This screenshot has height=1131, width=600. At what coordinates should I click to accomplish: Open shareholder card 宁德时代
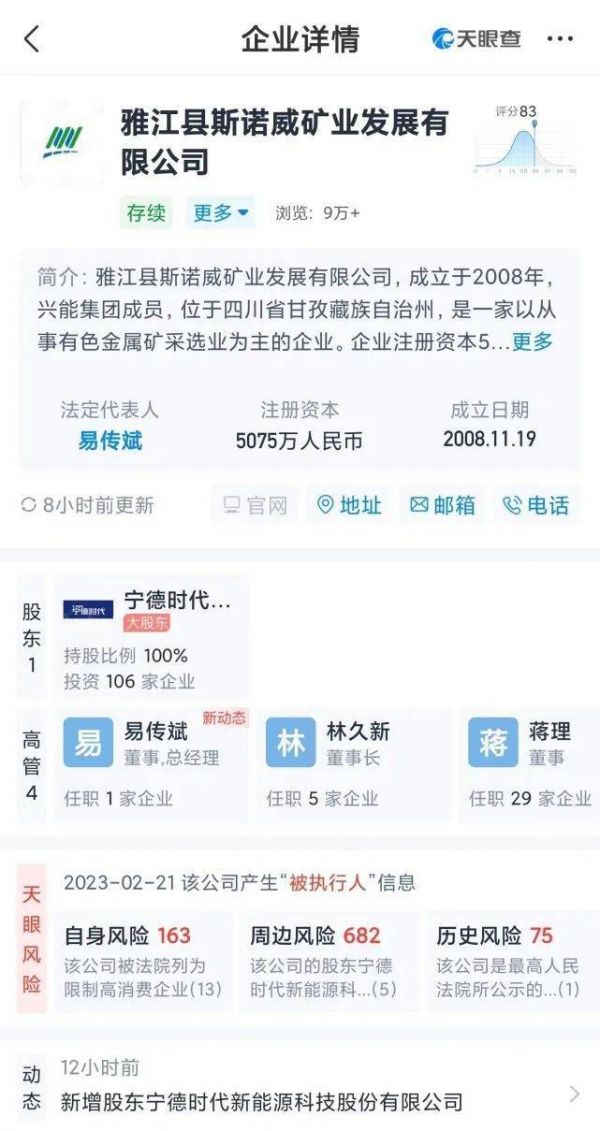(x=150, y=637)
